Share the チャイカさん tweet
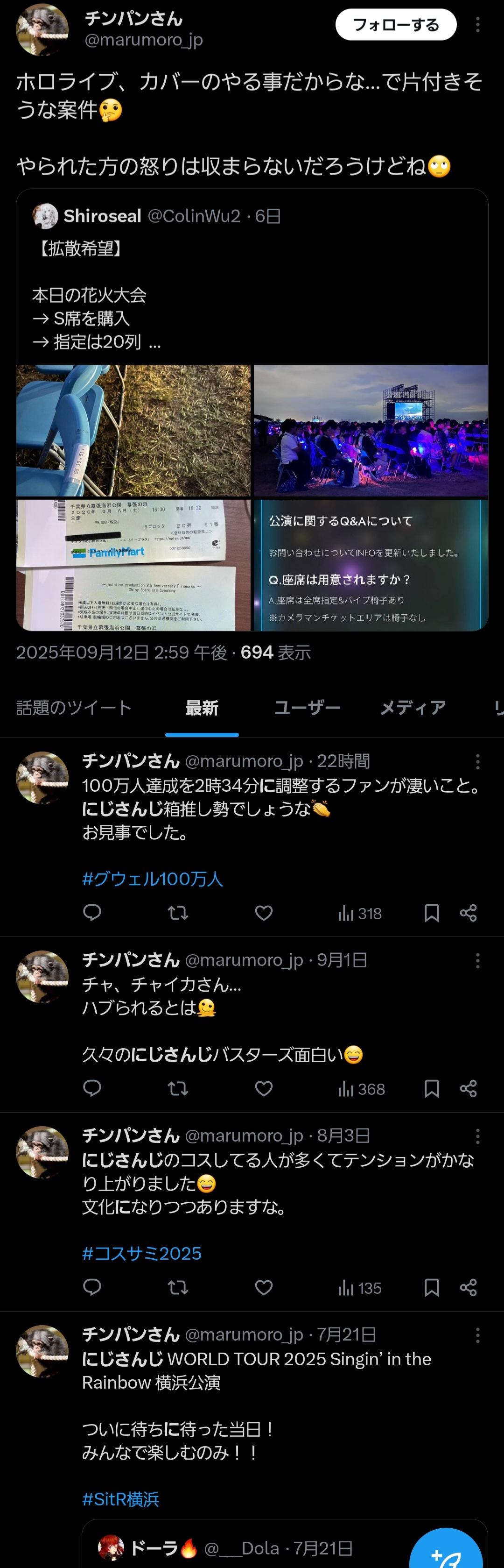The height and width of the screenshot is (1568, 504). [468, 1088]
